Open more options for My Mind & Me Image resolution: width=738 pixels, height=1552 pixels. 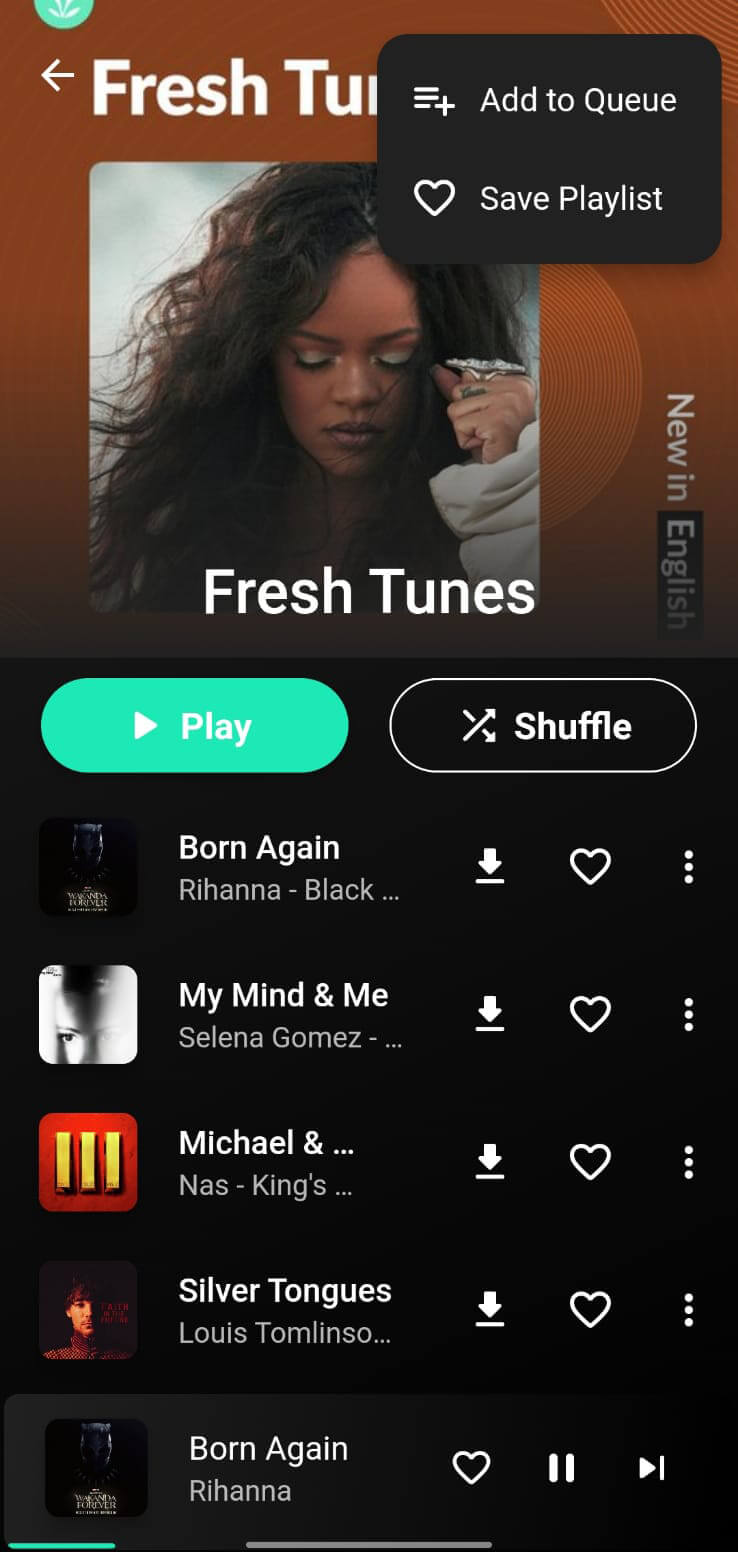[x=688, y=1015]
